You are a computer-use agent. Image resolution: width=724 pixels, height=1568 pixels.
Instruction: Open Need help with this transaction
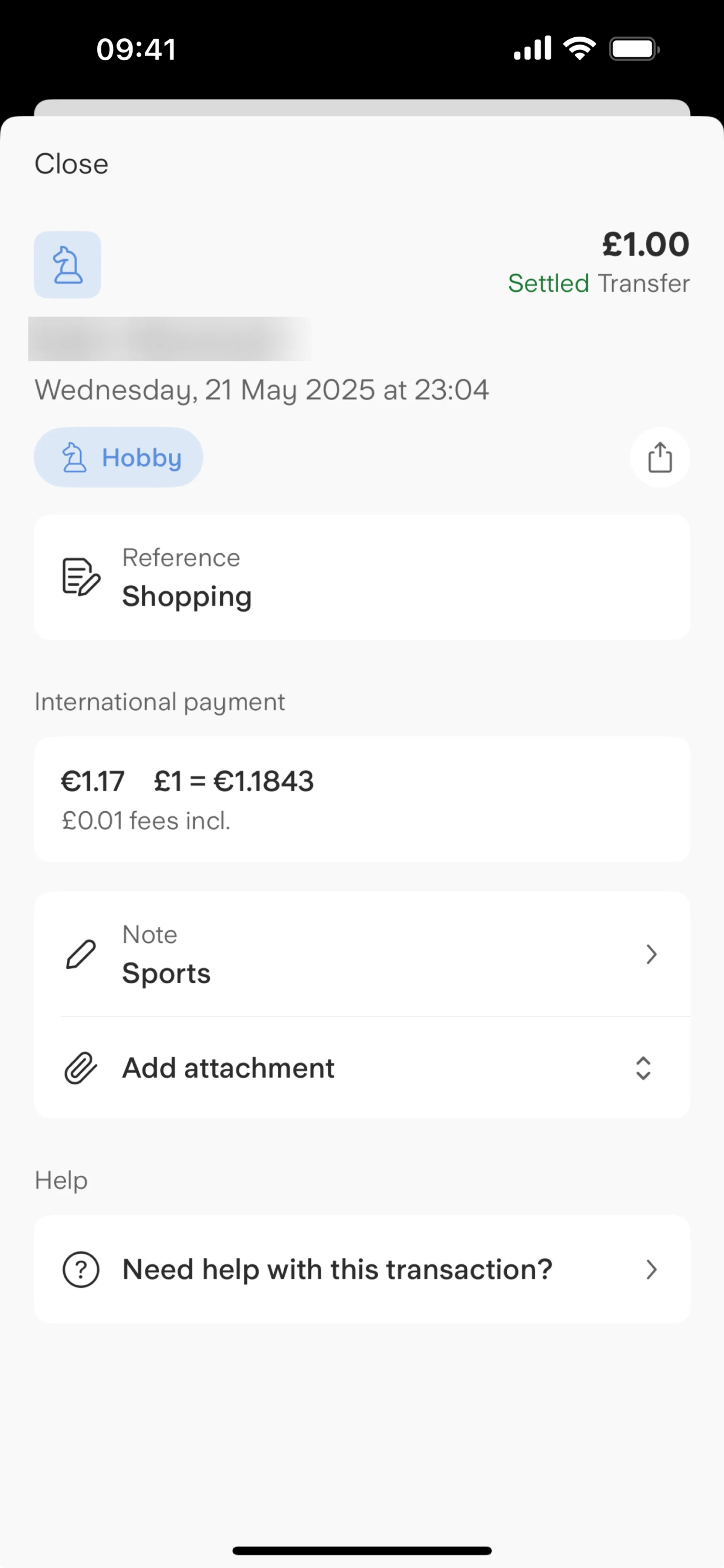pyautogui.click(x=362, y=1269)
